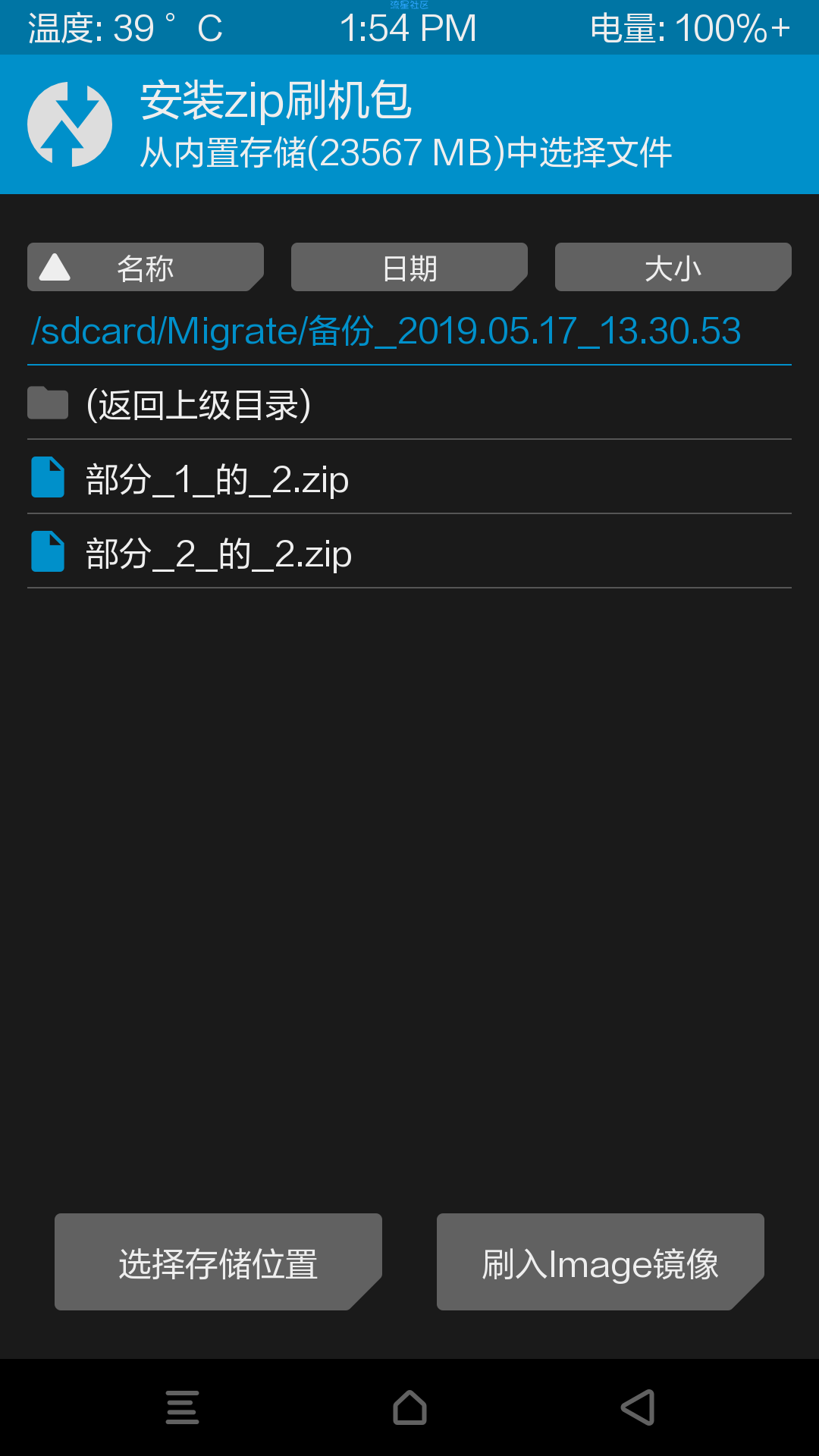This screenshot has height=1456, width=819.
Task: Go back with the triangle button
Action: point(638,1407)
